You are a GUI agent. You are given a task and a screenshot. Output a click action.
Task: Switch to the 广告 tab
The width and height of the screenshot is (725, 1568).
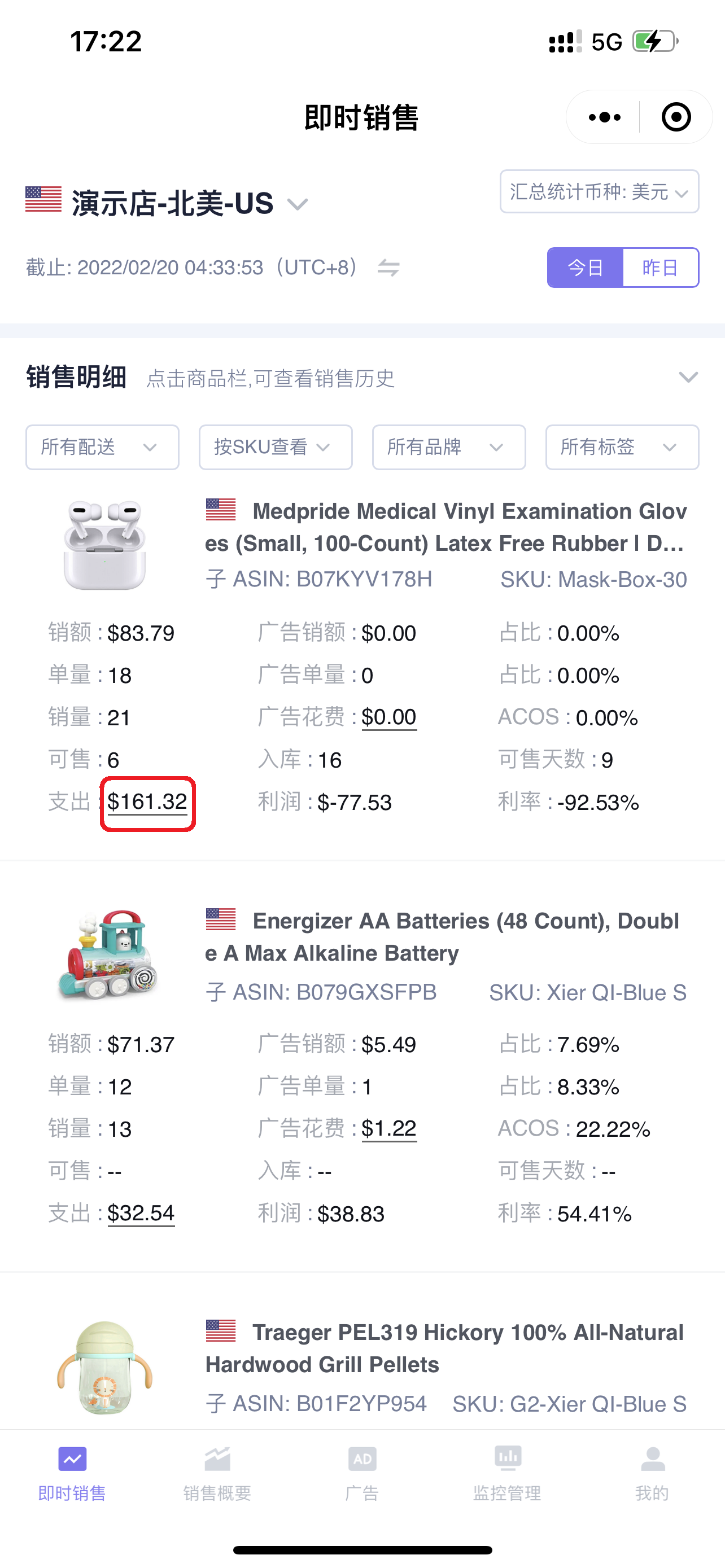[362, 1474]
